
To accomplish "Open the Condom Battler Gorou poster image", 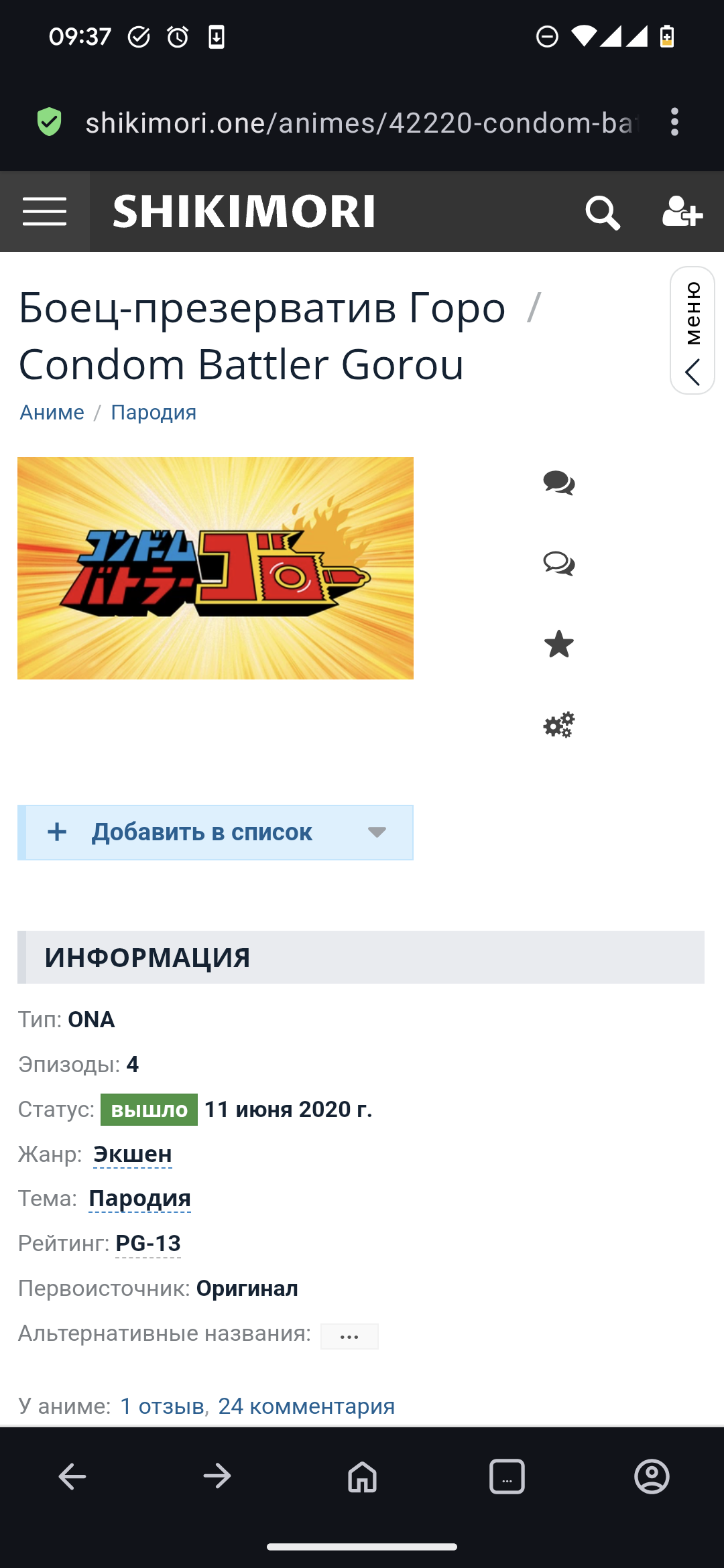I will (x=215, y=568).
